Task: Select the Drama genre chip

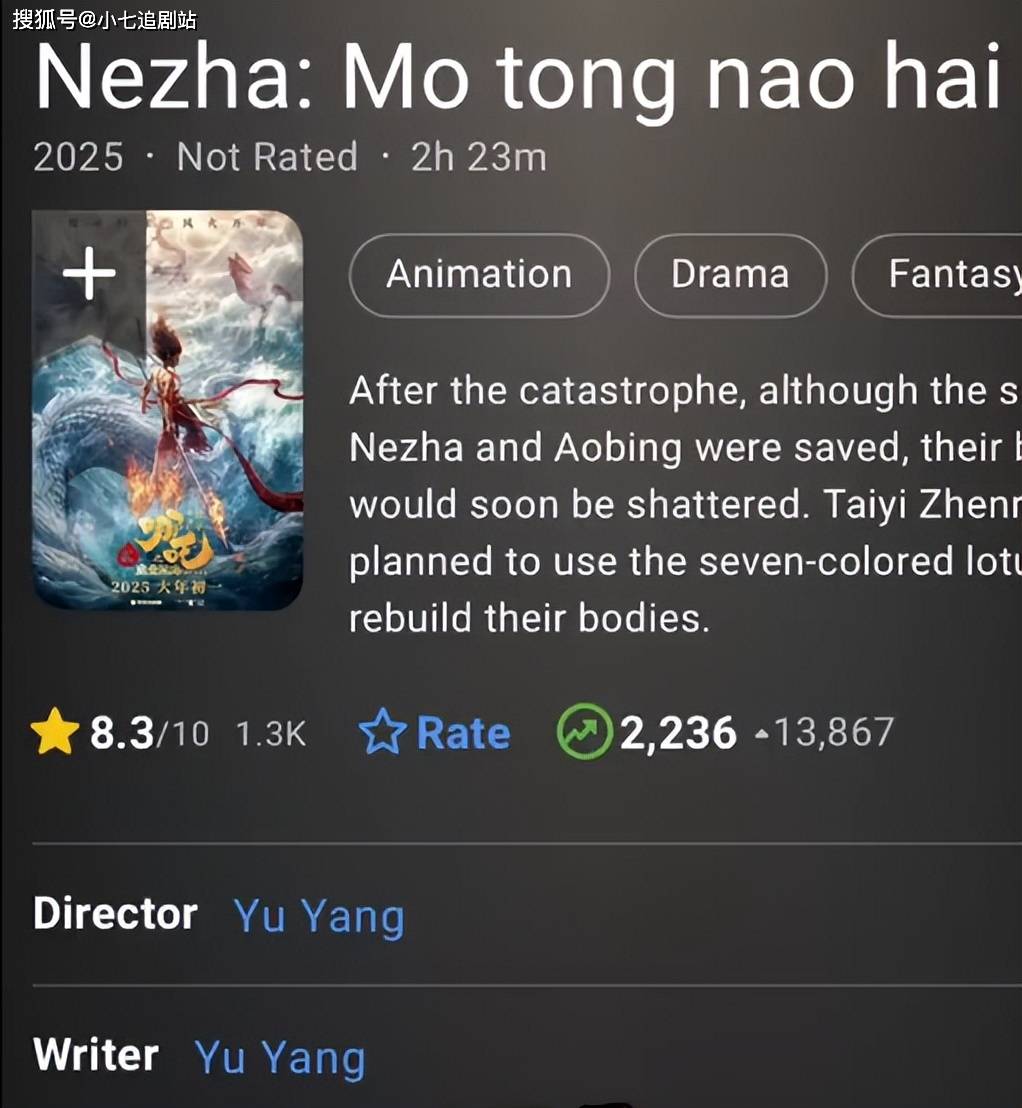Action: 730,275
